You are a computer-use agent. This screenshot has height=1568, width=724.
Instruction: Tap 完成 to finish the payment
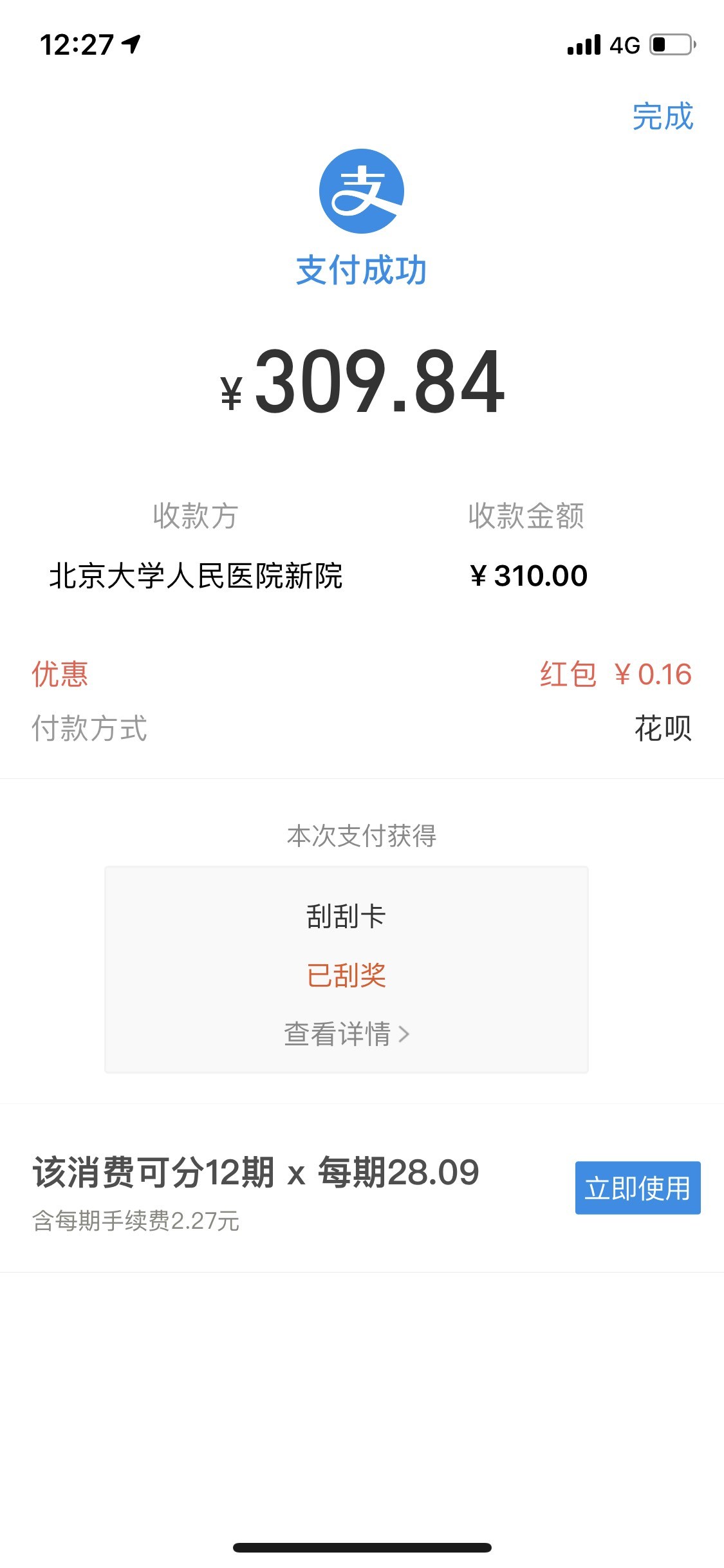pyautogui.click(x=663, y=117)
